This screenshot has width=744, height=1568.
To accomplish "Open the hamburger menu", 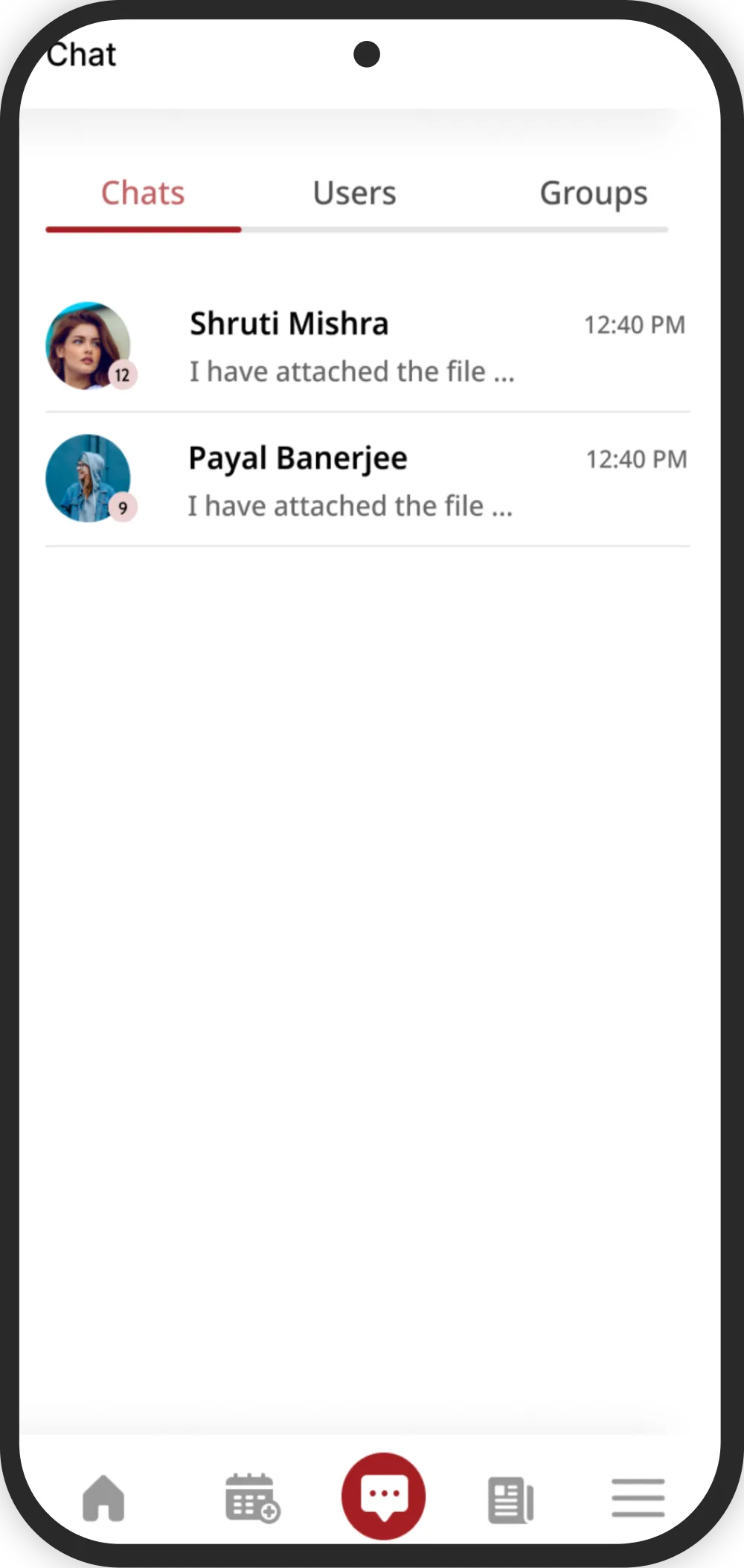I will 638,1497.
